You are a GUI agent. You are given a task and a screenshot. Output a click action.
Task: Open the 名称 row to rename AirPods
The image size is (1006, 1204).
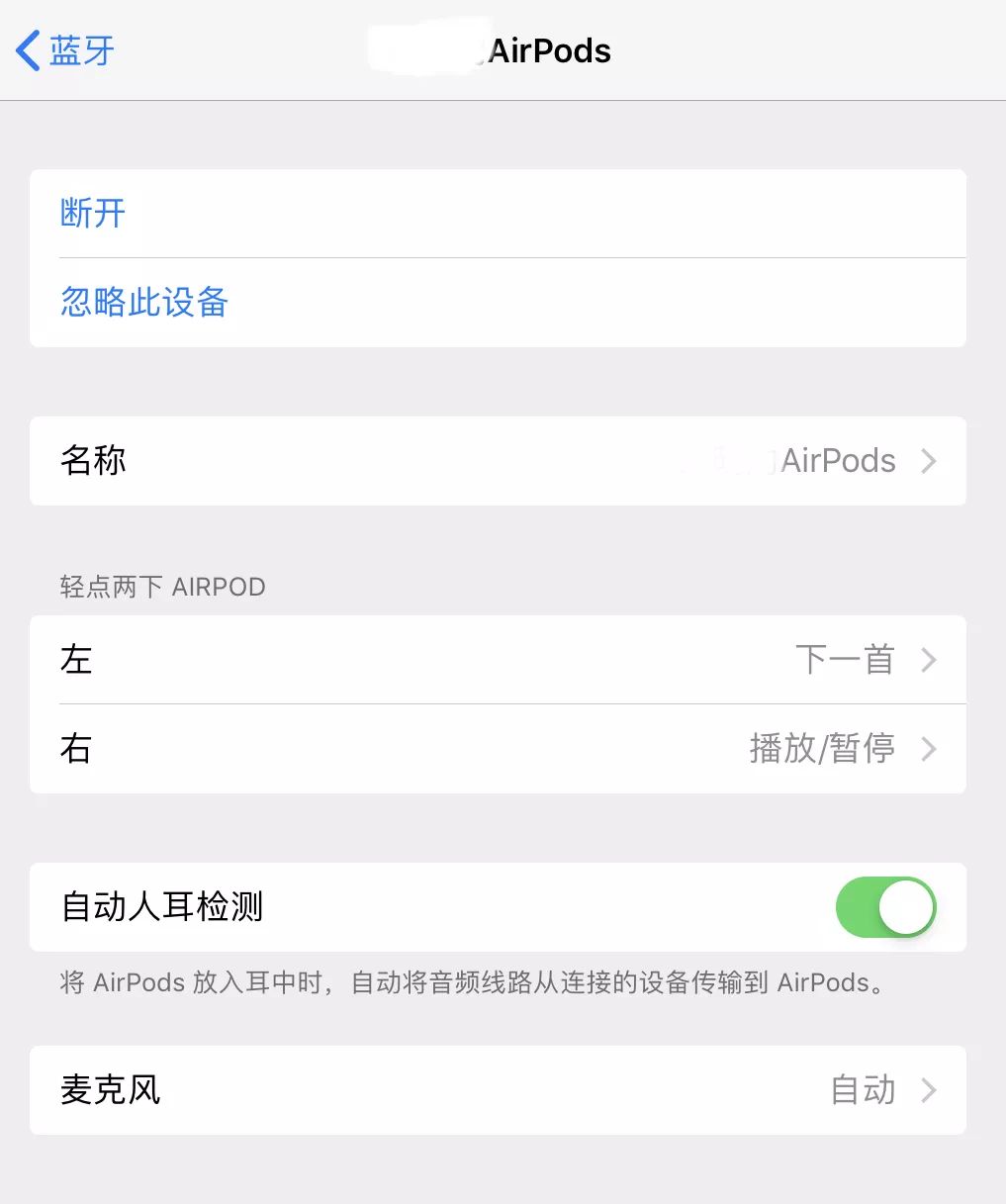[498, 461]
